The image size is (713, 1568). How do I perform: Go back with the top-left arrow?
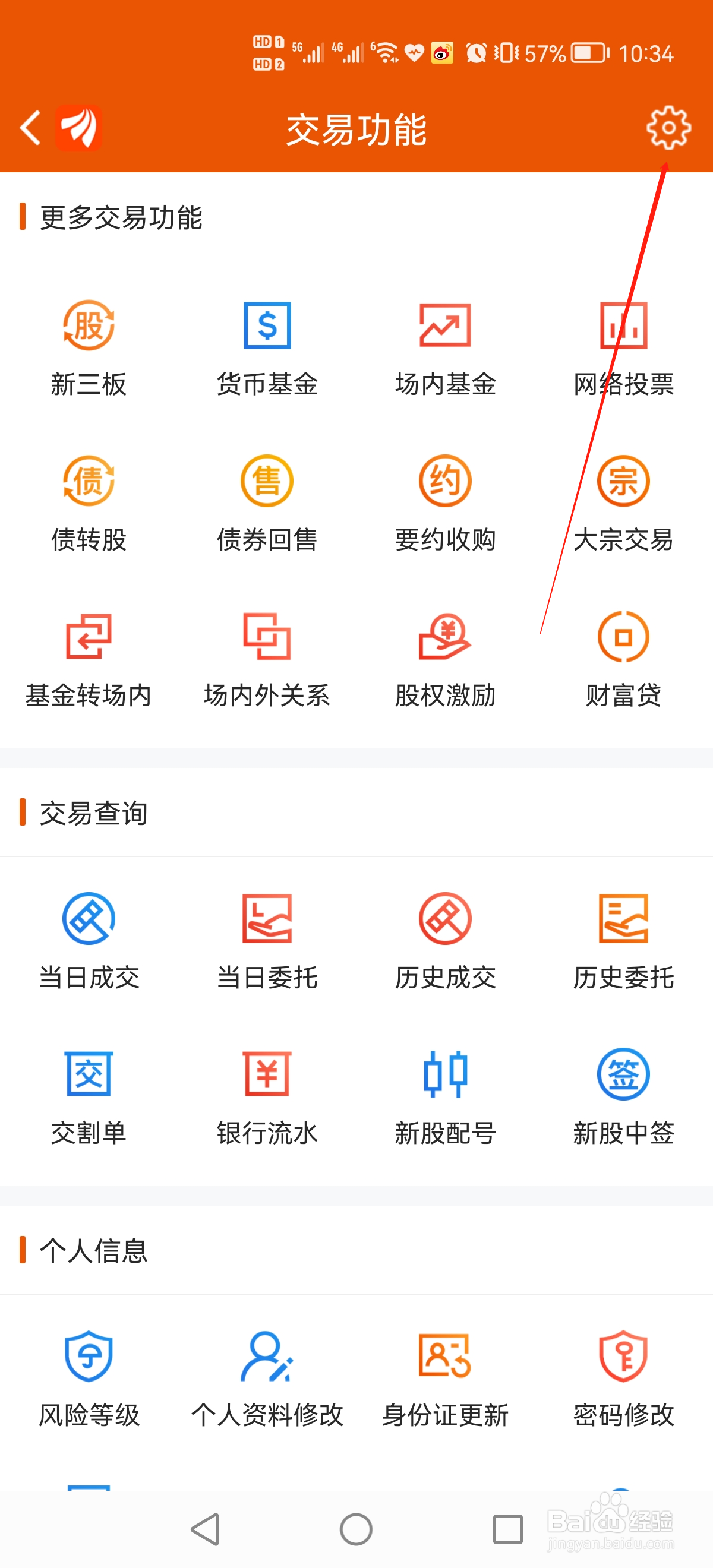click(30, 128)
